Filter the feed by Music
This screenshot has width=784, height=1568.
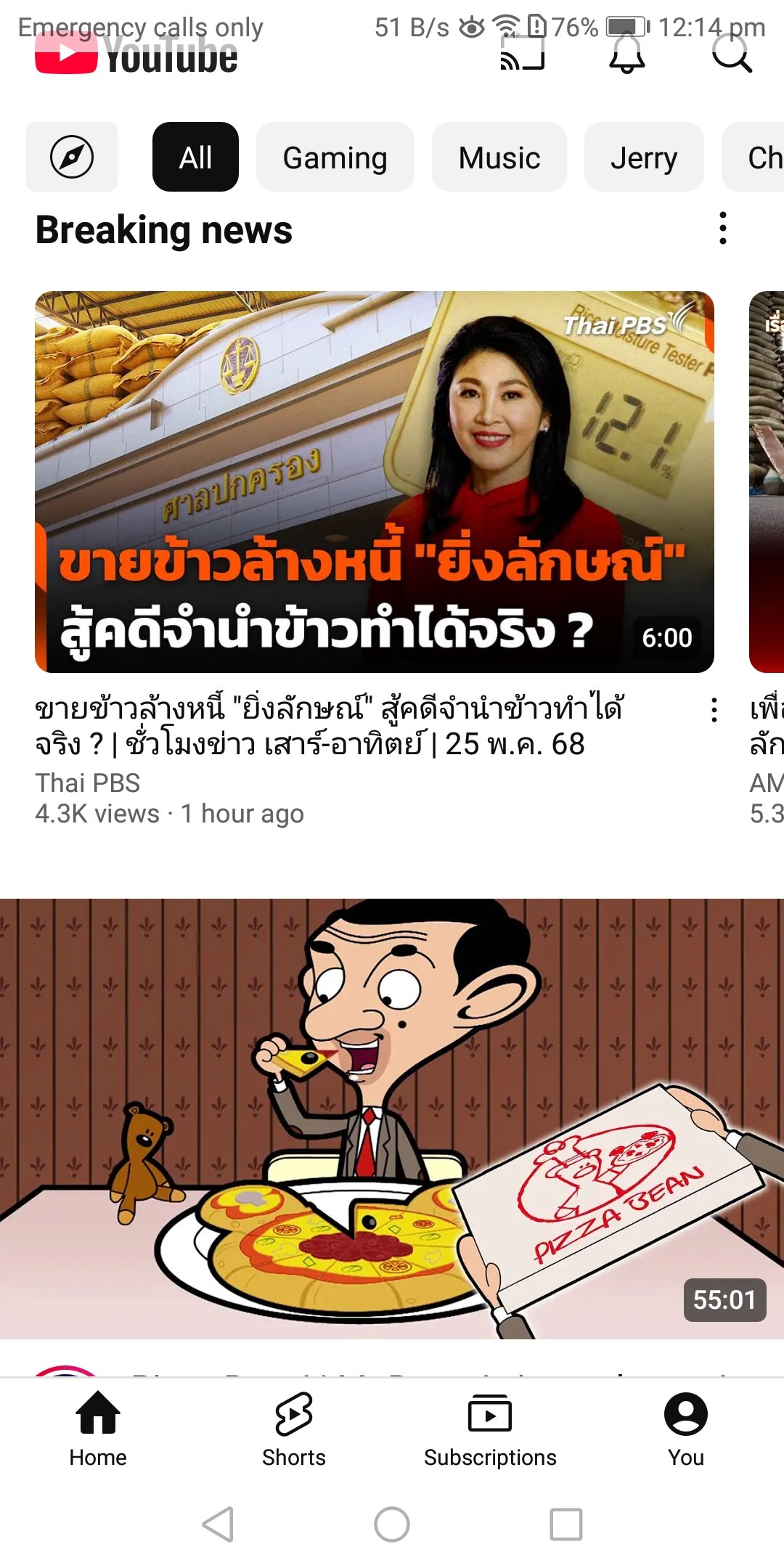499,157
